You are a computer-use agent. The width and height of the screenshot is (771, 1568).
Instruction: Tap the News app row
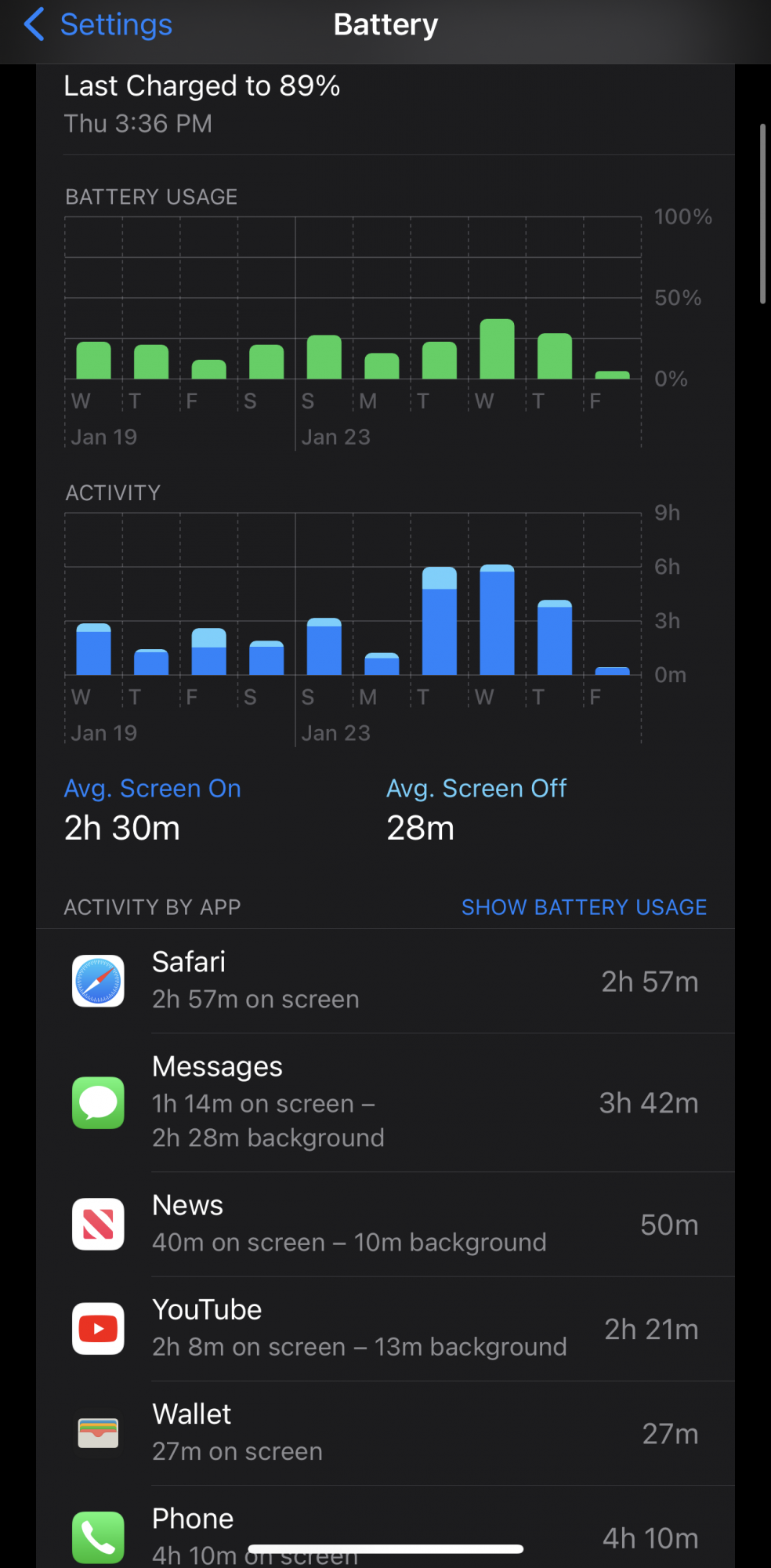coord(384,1224)
